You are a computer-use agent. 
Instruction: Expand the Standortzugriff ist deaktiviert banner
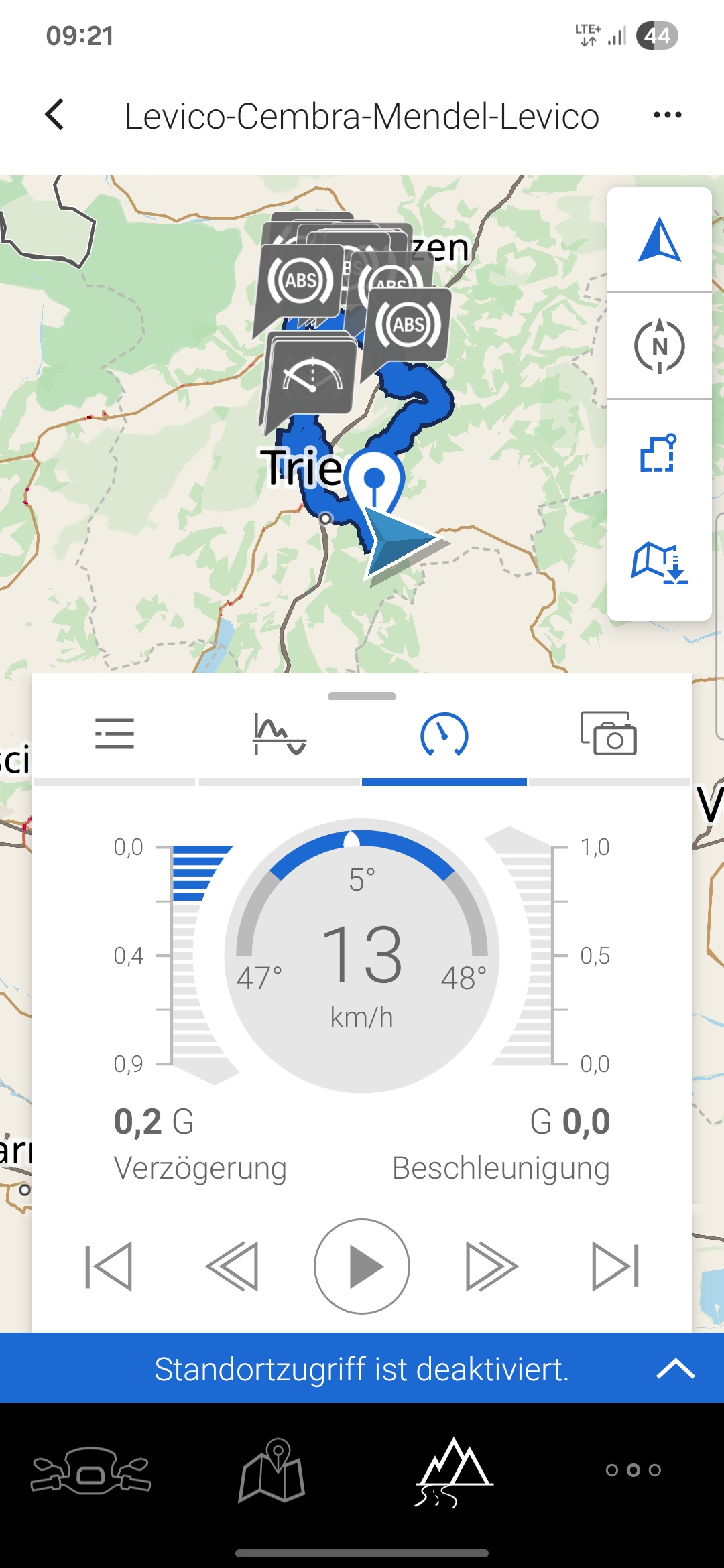pos(675,1368)
